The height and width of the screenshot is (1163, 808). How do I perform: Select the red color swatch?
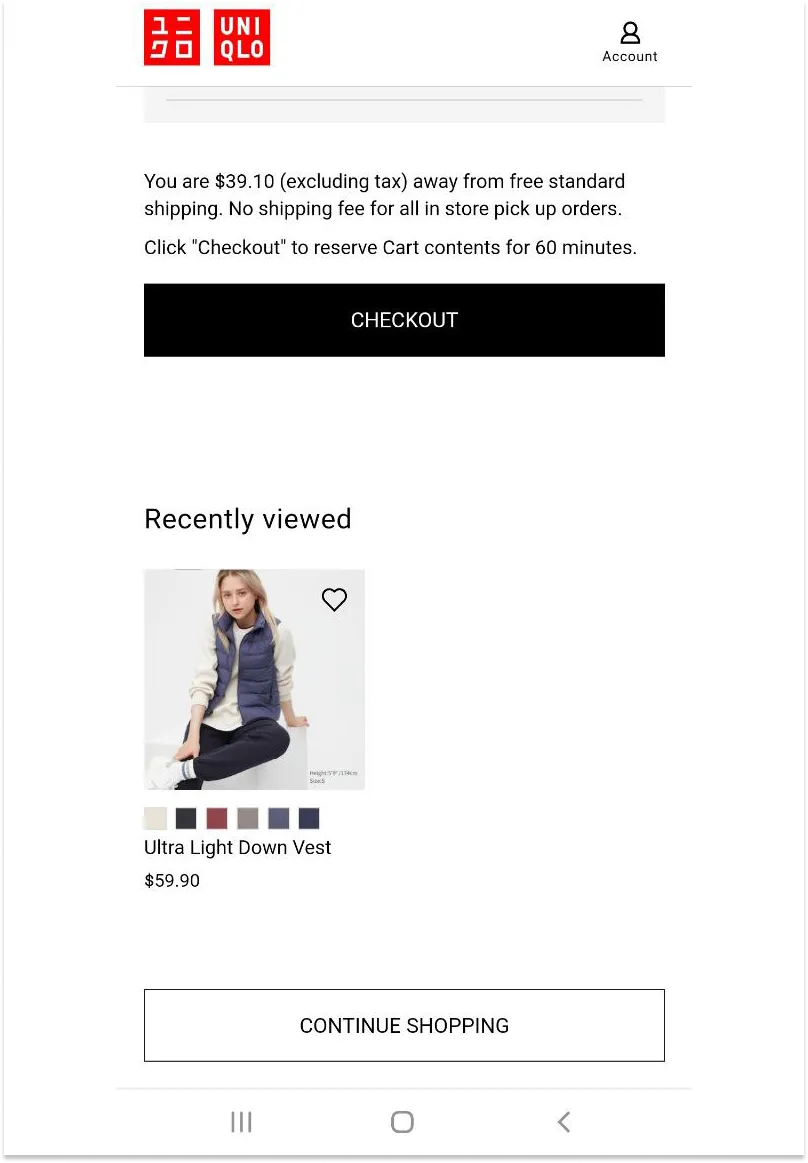coord(216,818)
